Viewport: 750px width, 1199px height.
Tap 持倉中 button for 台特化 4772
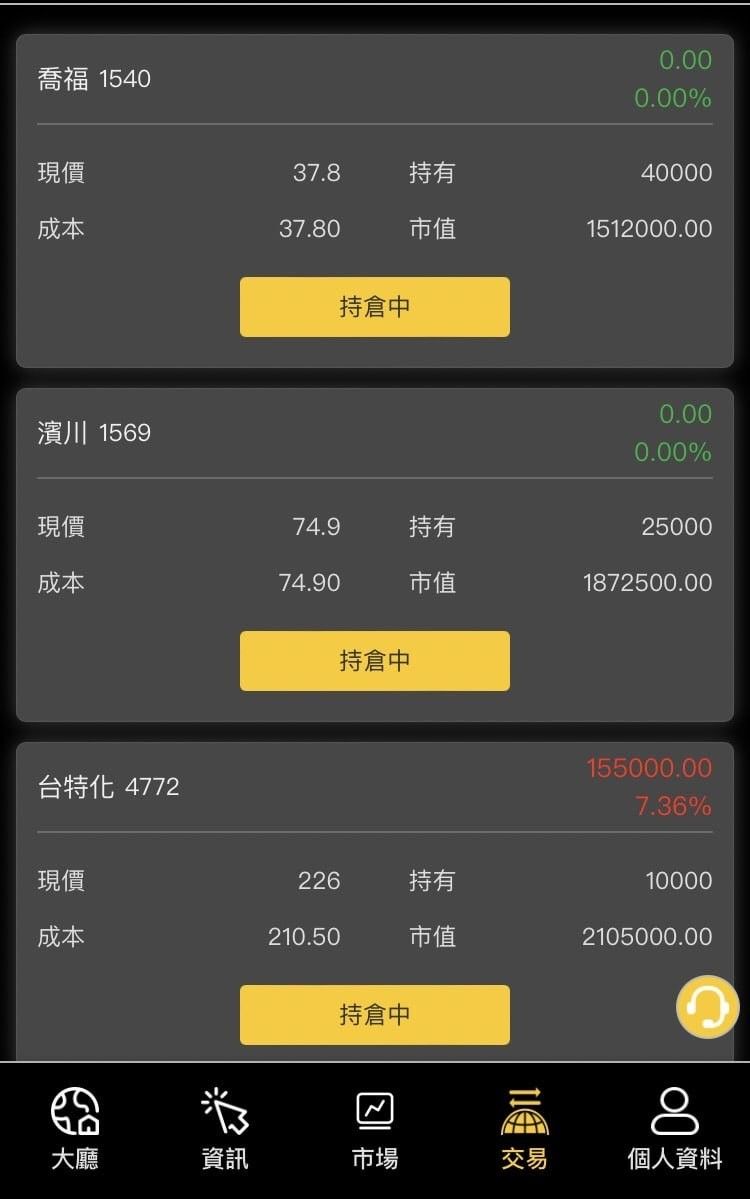[x=374, y=1014]
